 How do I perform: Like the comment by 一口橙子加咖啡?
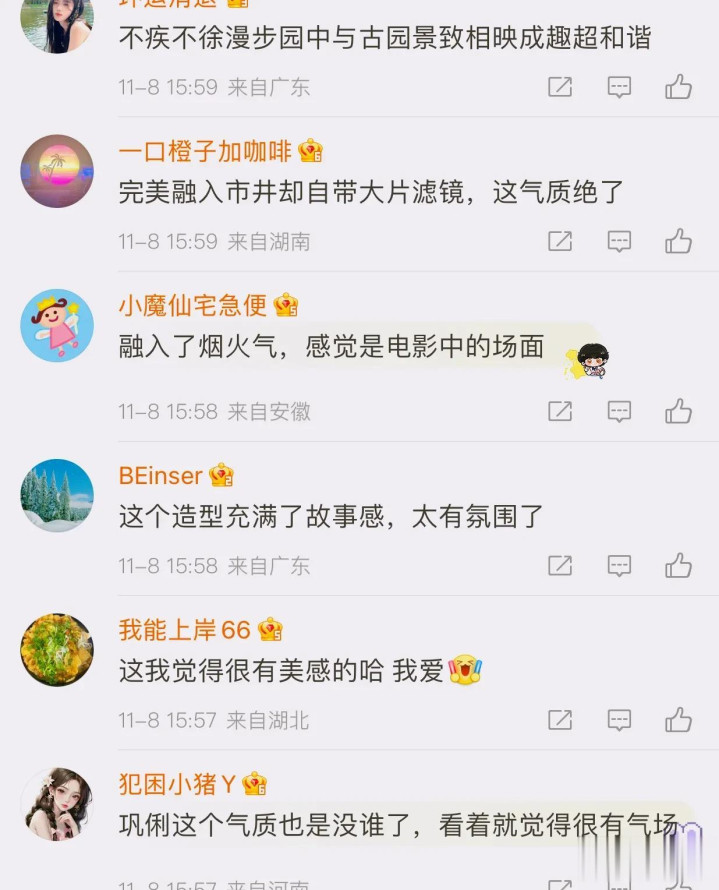coord(679,241)
